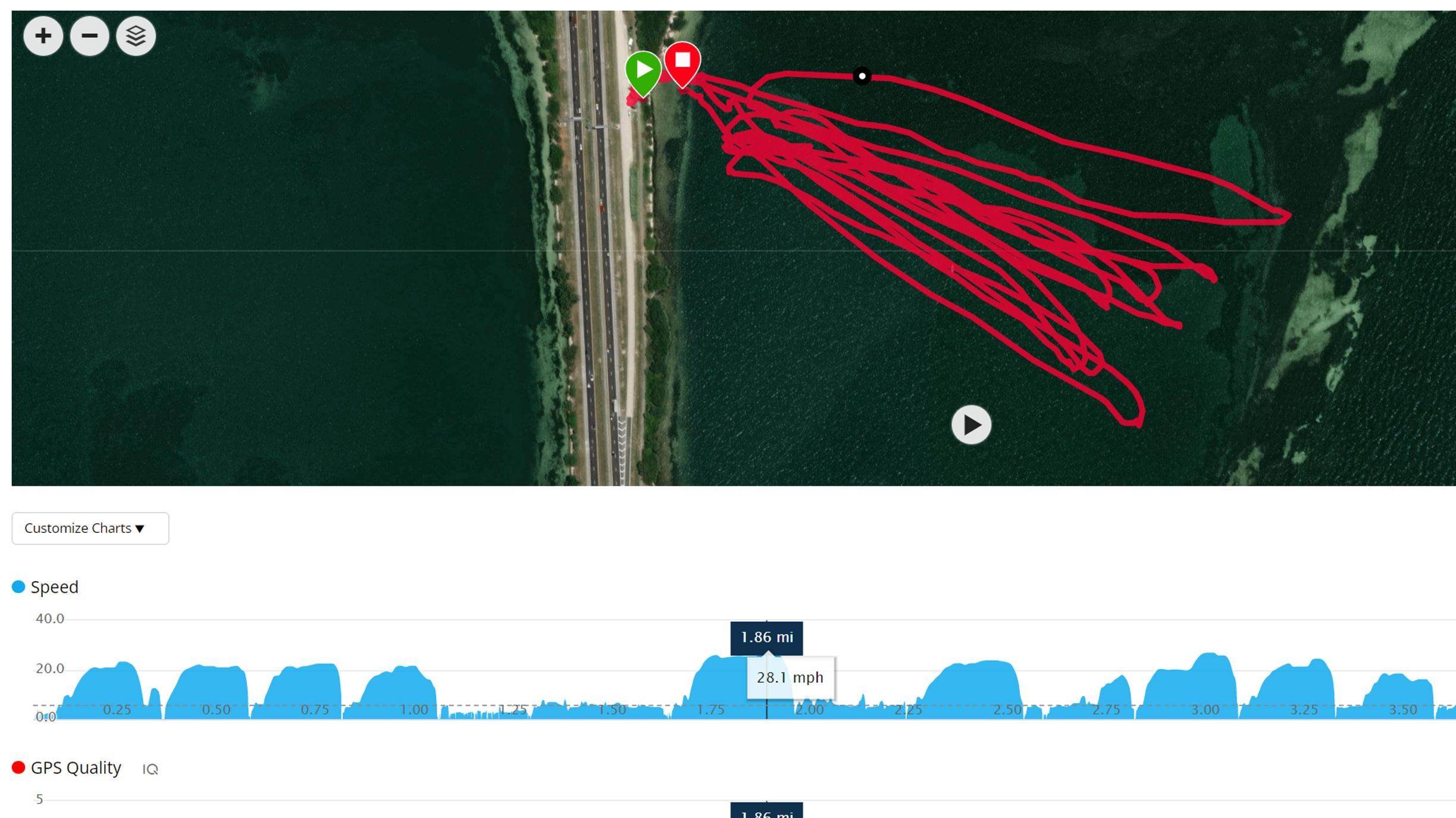Viewport: 1456px width, 818px height.
Task: Zoom out on the map
Action: (x=89, y=36)
